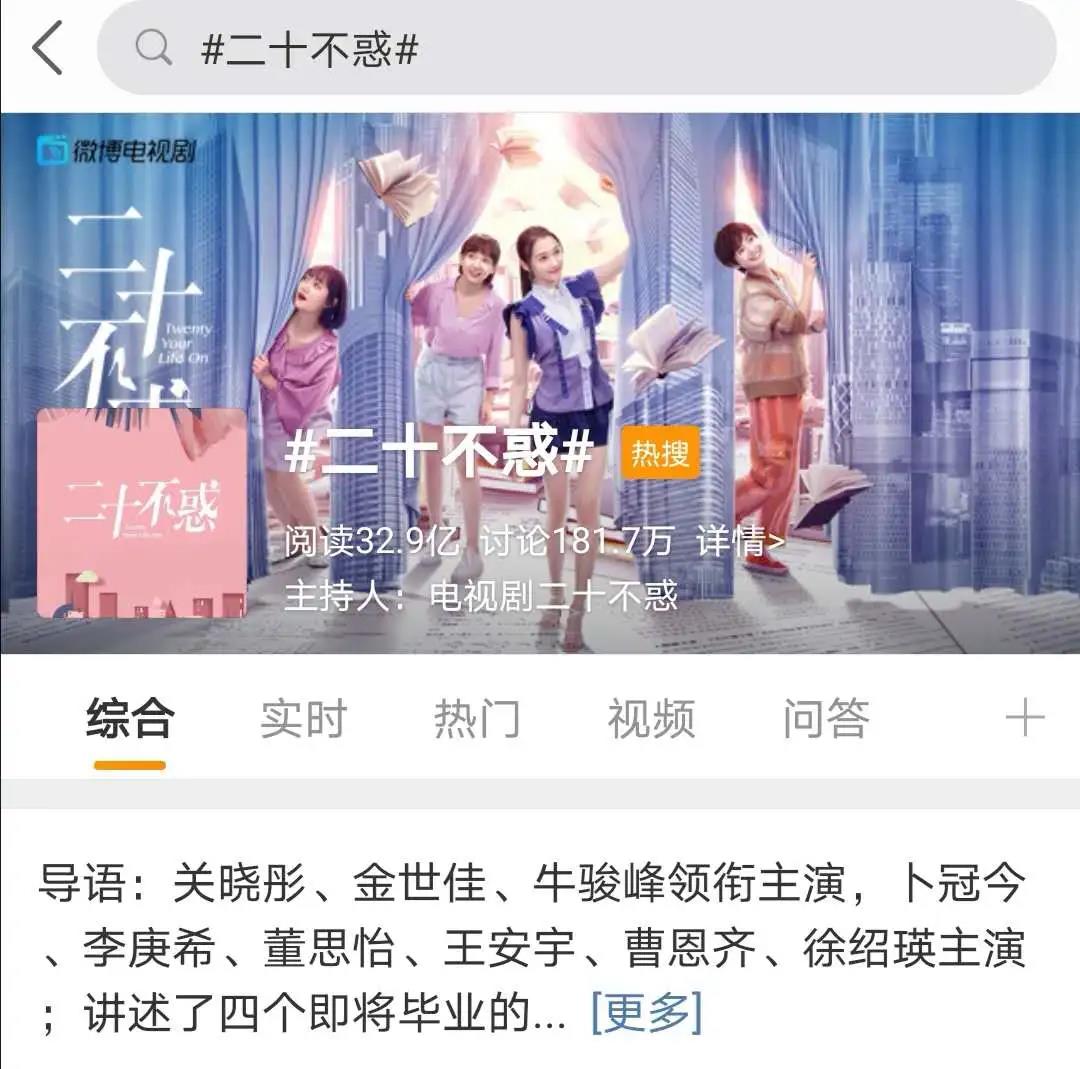Screen dimensions: 1080x1069
Task: Switch to the 热门 tab
Action: pyautogui.click(x=477, y=719)
